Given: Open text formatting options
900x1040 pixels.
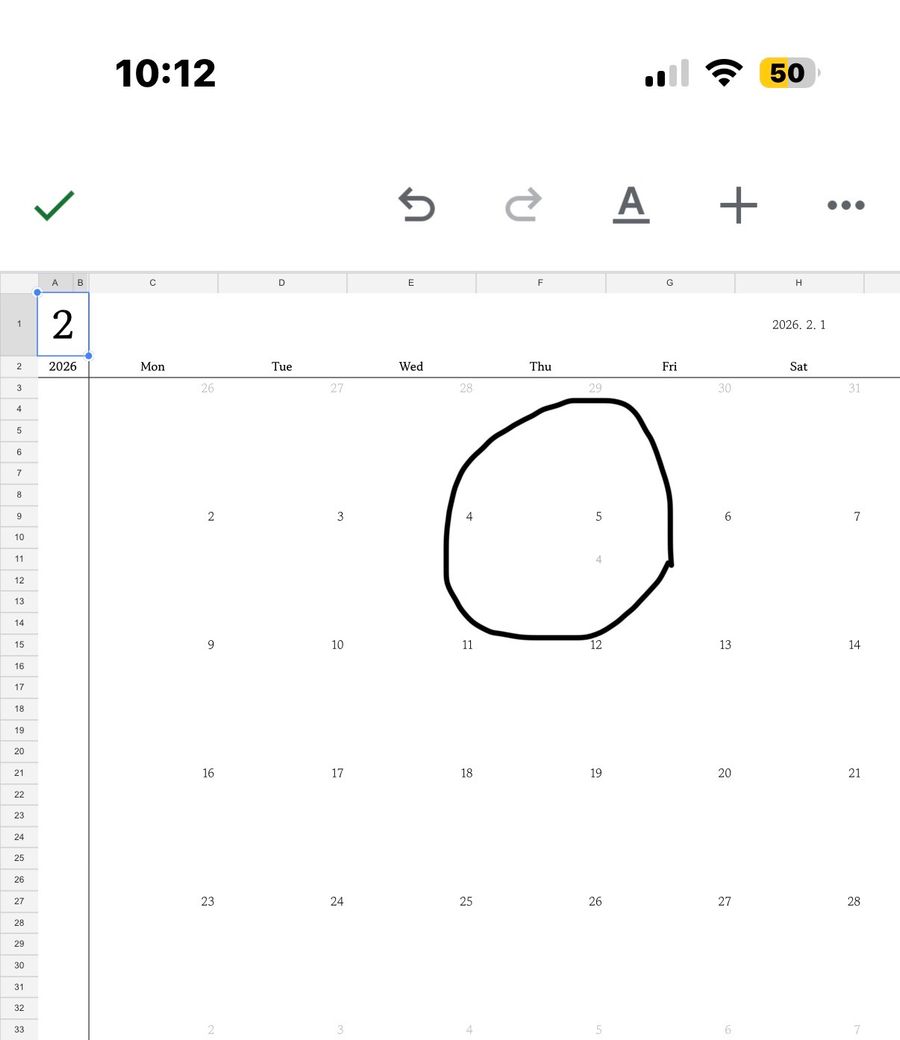Looking at the screenshot, I should pyautogui.click(x=630, y=205).
